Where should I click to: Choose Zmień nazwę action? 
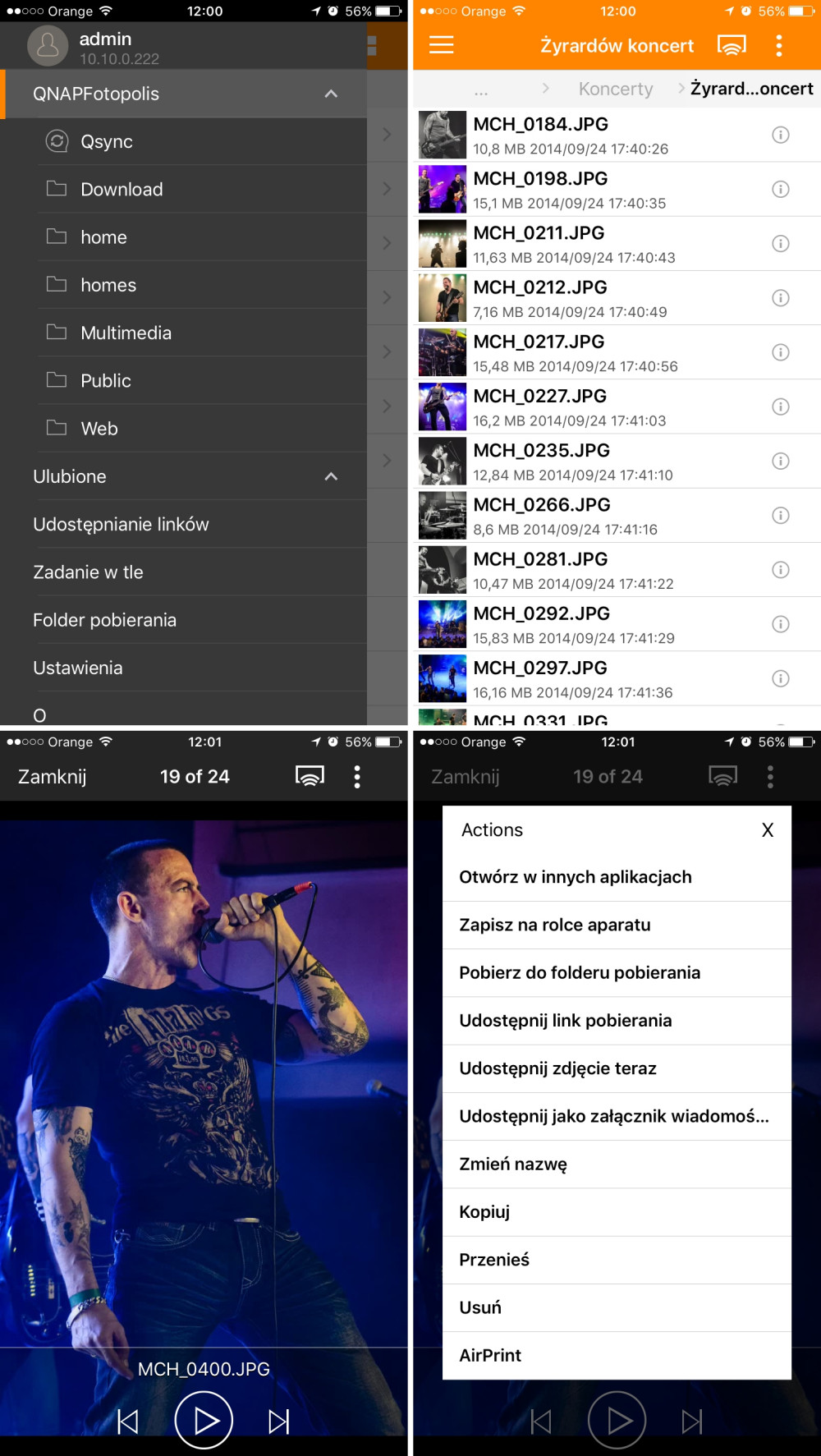click(x=513, y=1164)
